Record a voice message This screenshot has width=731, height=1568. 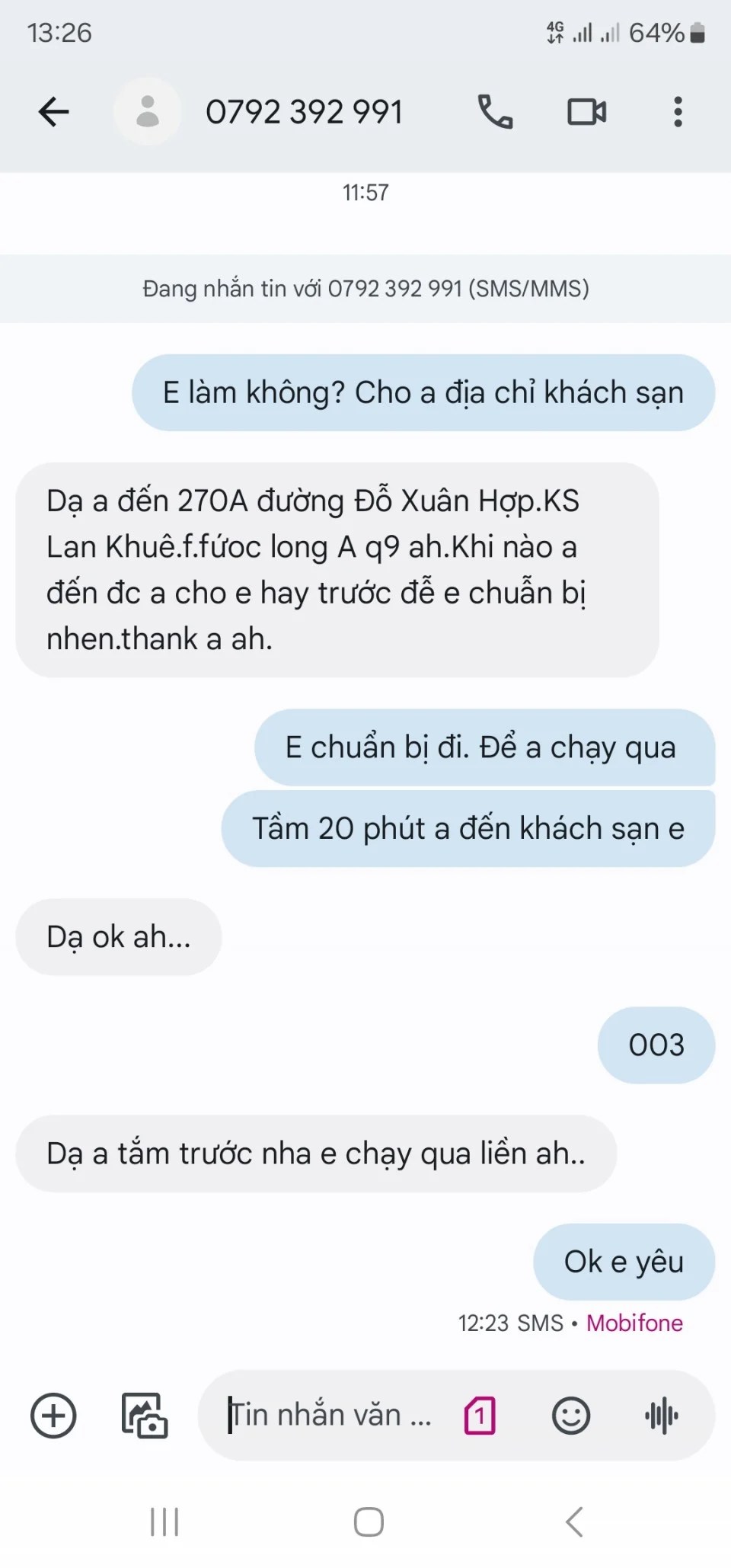(662, 1416)
